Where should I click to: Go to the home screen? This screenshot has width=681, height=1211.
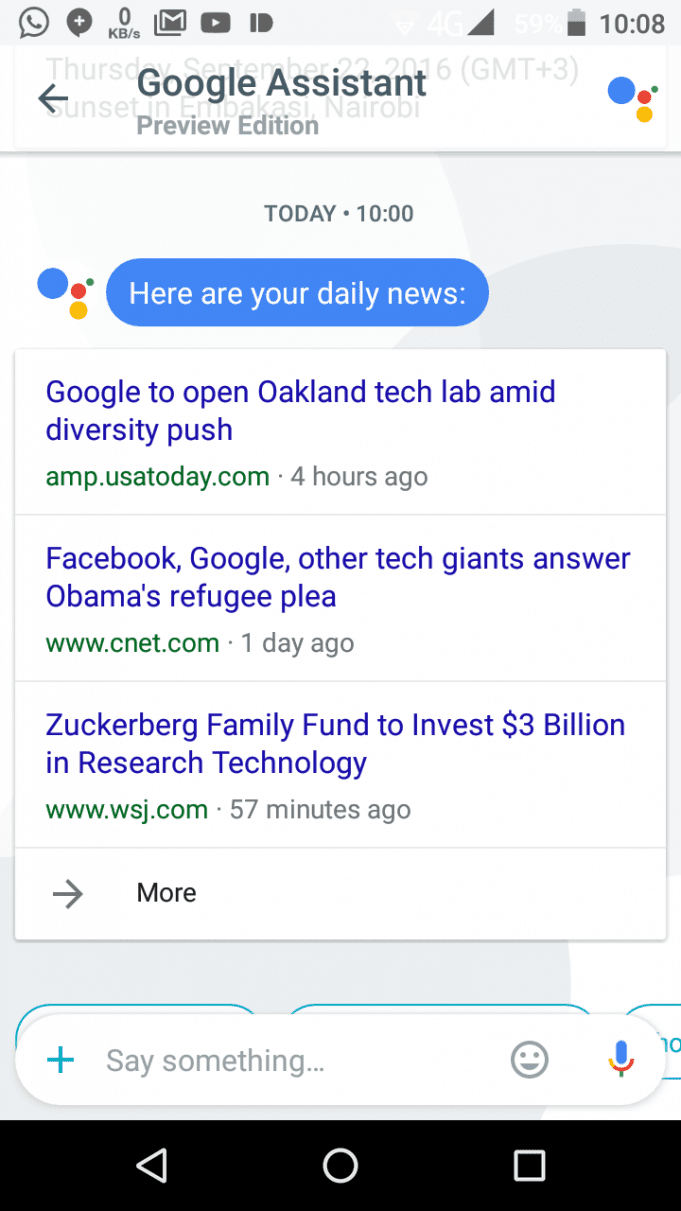tap(340, 1165)
